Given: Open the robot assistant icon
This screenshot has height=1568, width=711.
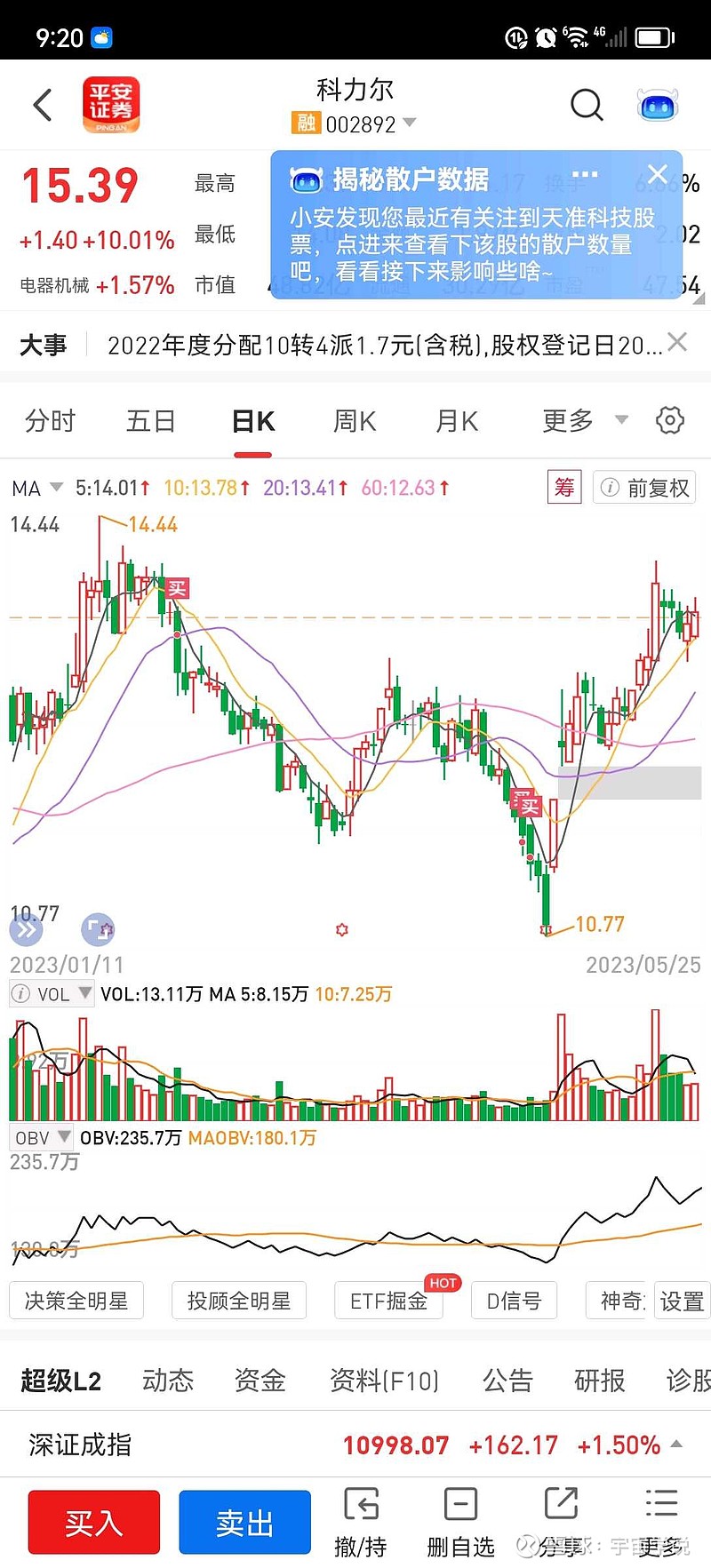Looking at the screenshot, I should coord(658,106).
